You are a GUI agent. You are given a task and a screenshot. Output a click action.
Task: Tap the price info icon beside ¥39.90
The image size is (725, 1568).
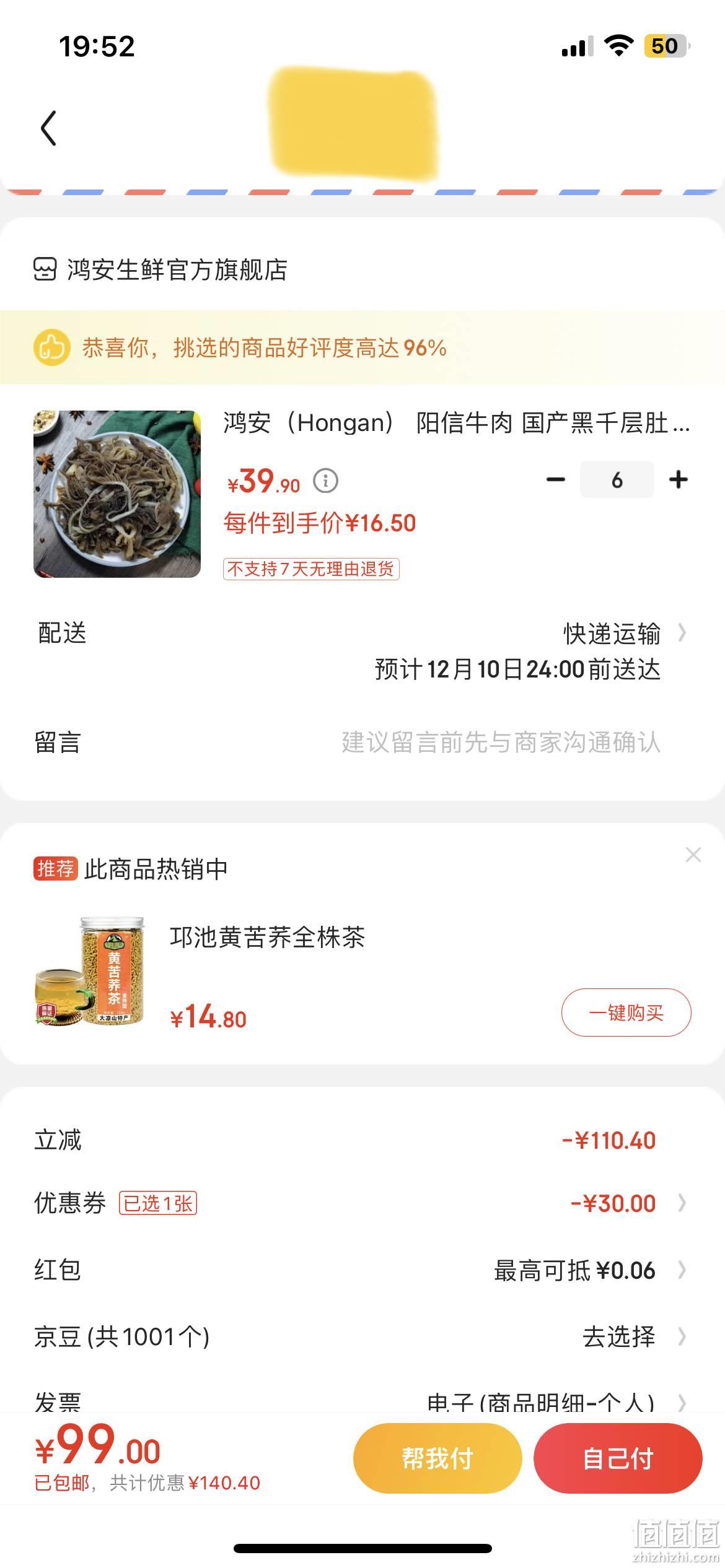tap(325, 481)
